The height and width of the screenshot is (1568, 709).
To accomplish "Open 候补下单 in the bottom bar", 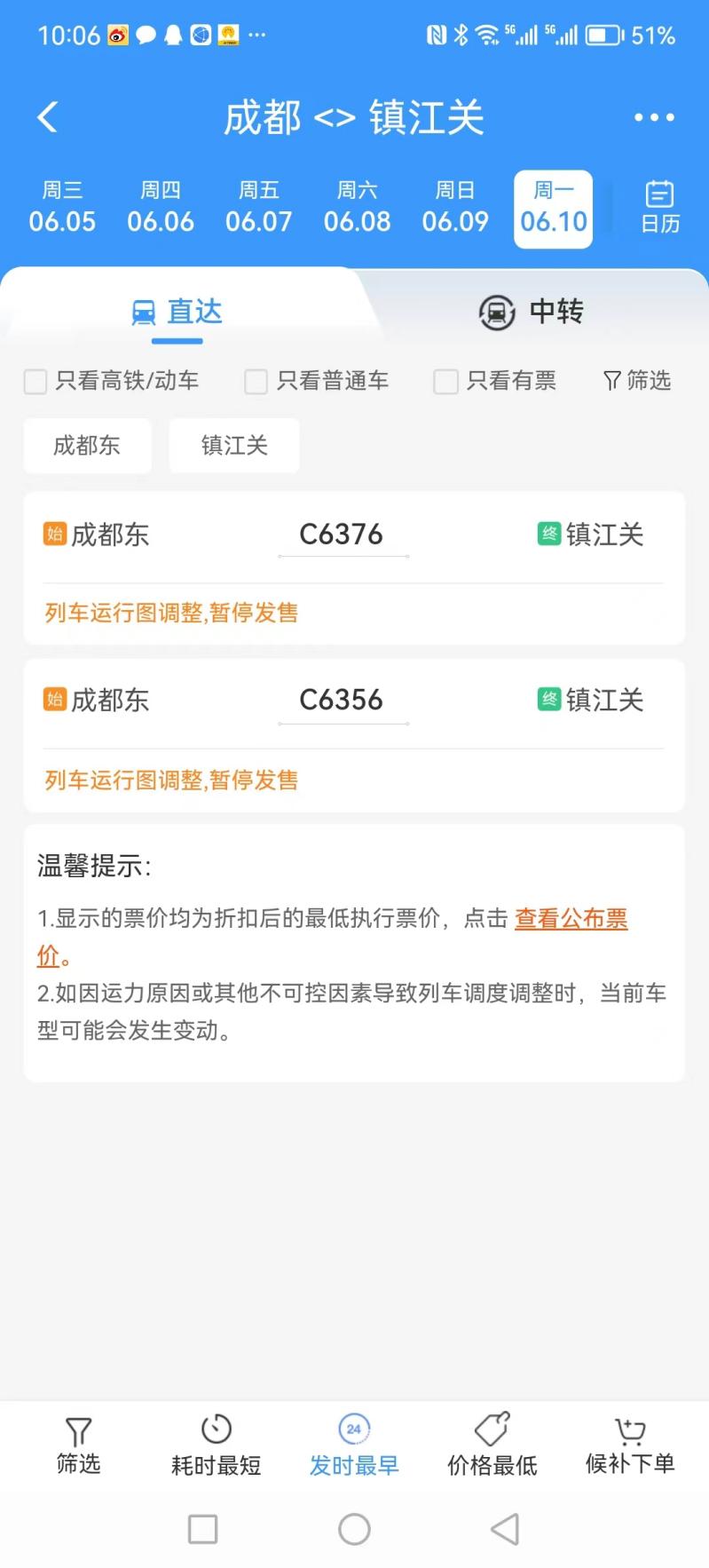I will pyautogui.click(x=630, y=1446).
